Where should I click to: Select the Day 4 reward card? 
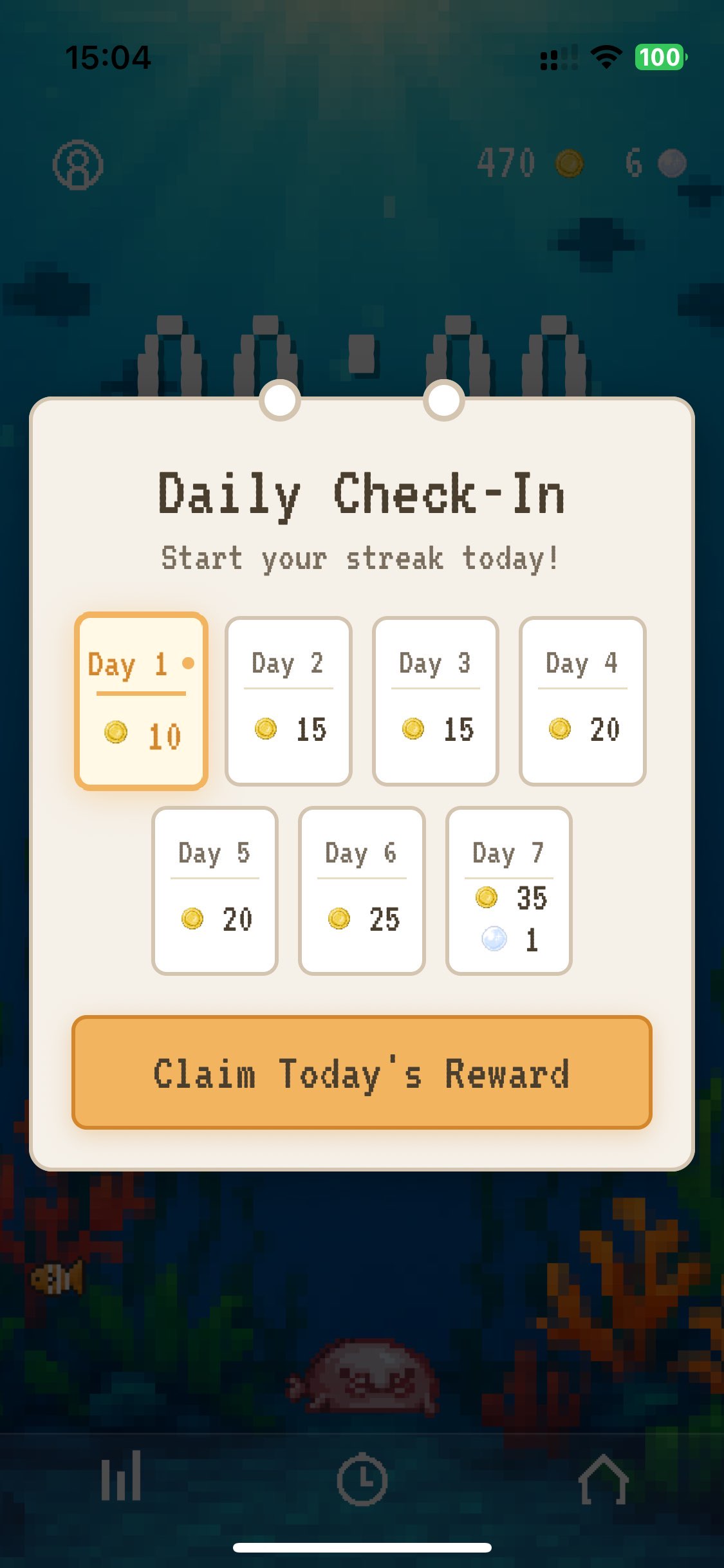[581, 701]
